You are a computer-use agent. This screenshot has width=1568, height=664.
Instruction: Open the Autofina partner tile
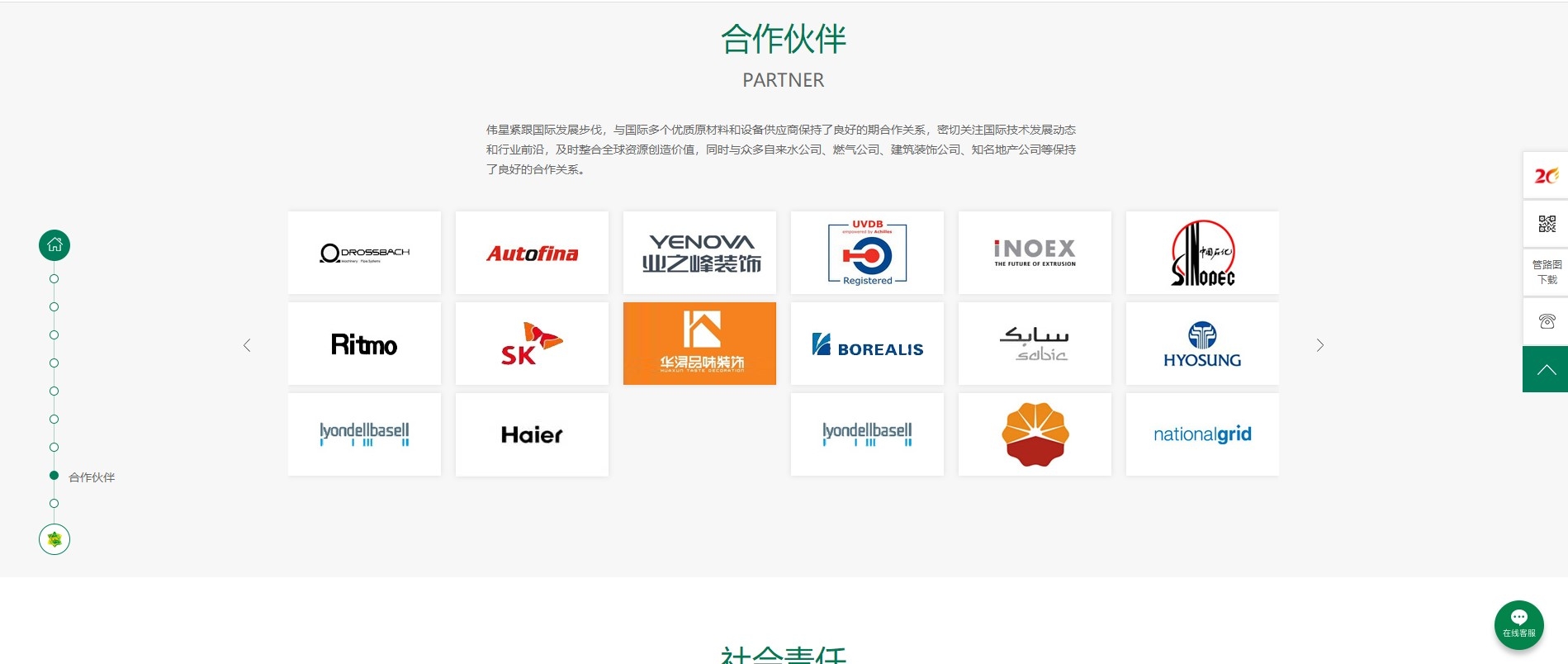click(x=532, y=253)
